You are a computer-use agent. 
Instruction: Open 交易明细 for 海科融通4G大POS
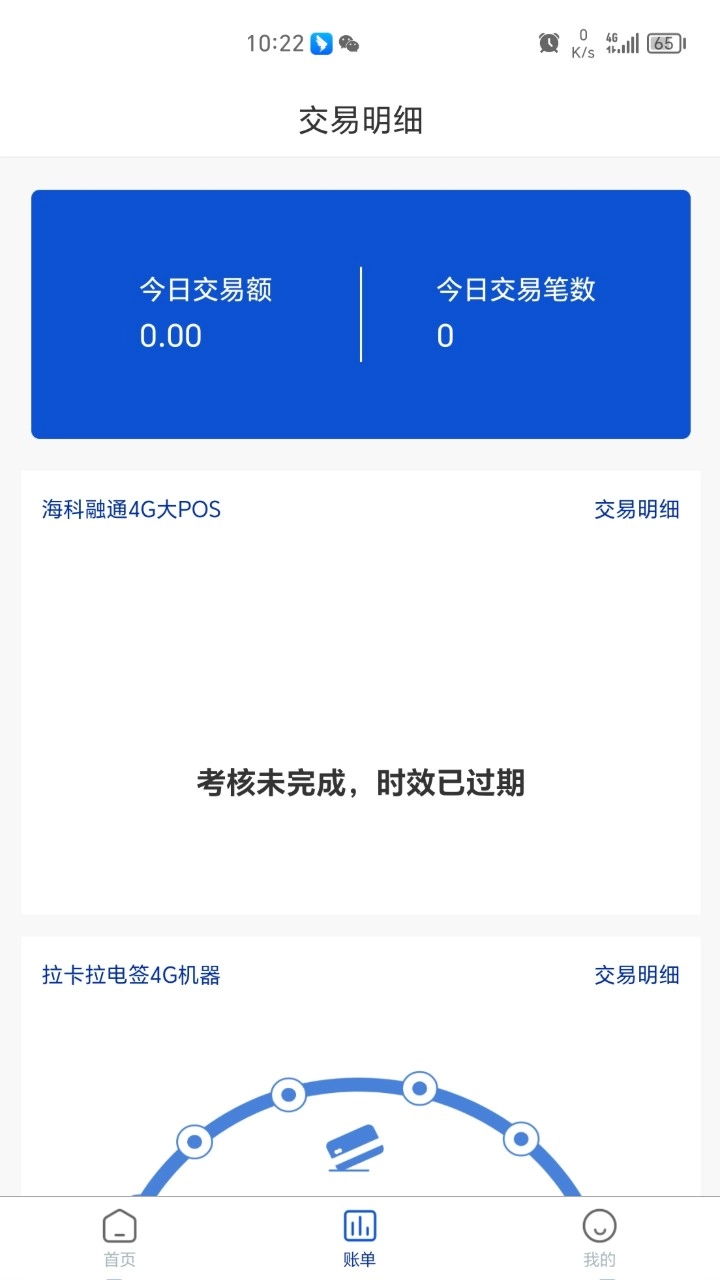coord(637,509)
